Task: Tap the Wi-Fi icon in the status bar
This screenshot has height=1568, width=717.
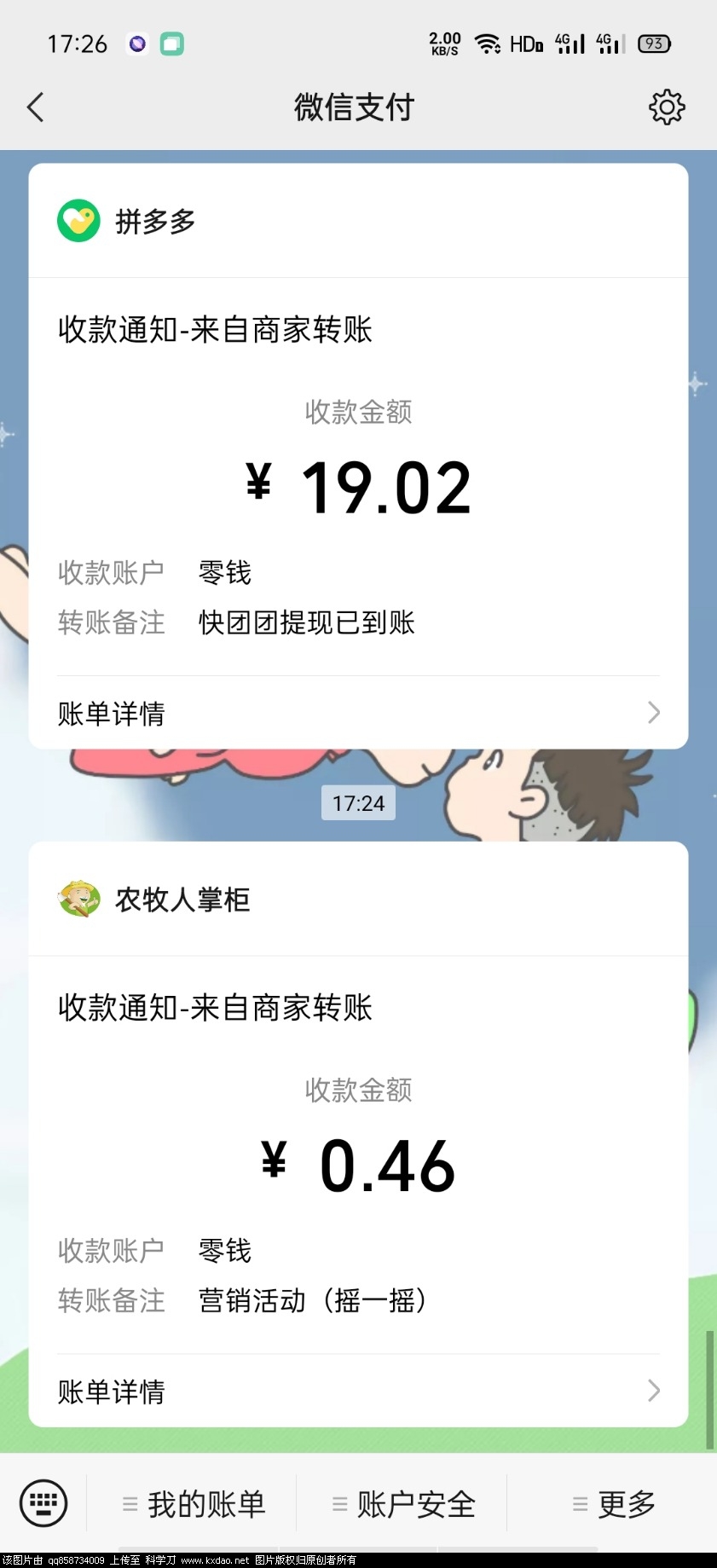Action: pos(488,43)
